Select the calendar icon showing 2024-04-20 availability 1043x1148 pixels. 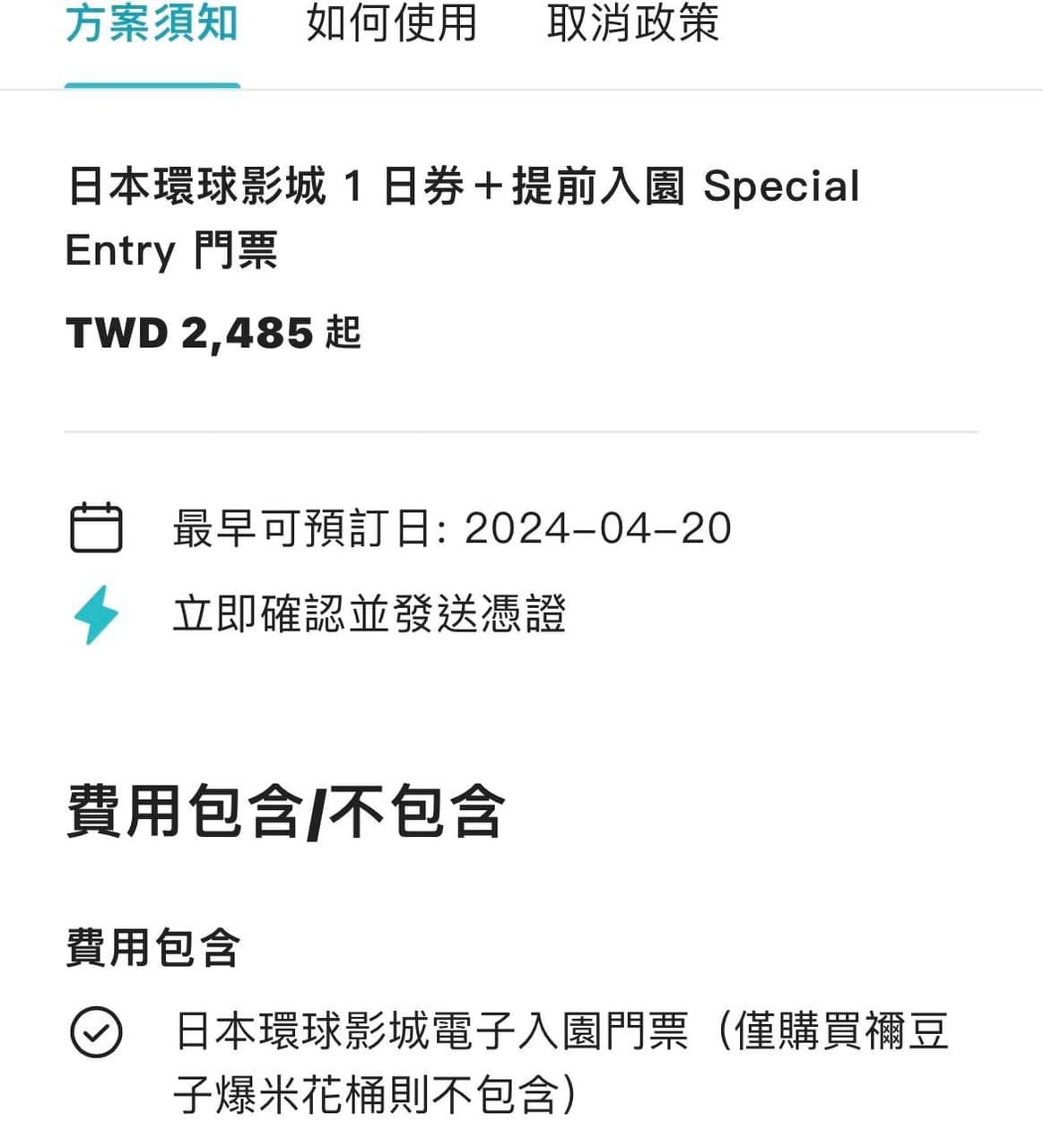pos(96,527)
